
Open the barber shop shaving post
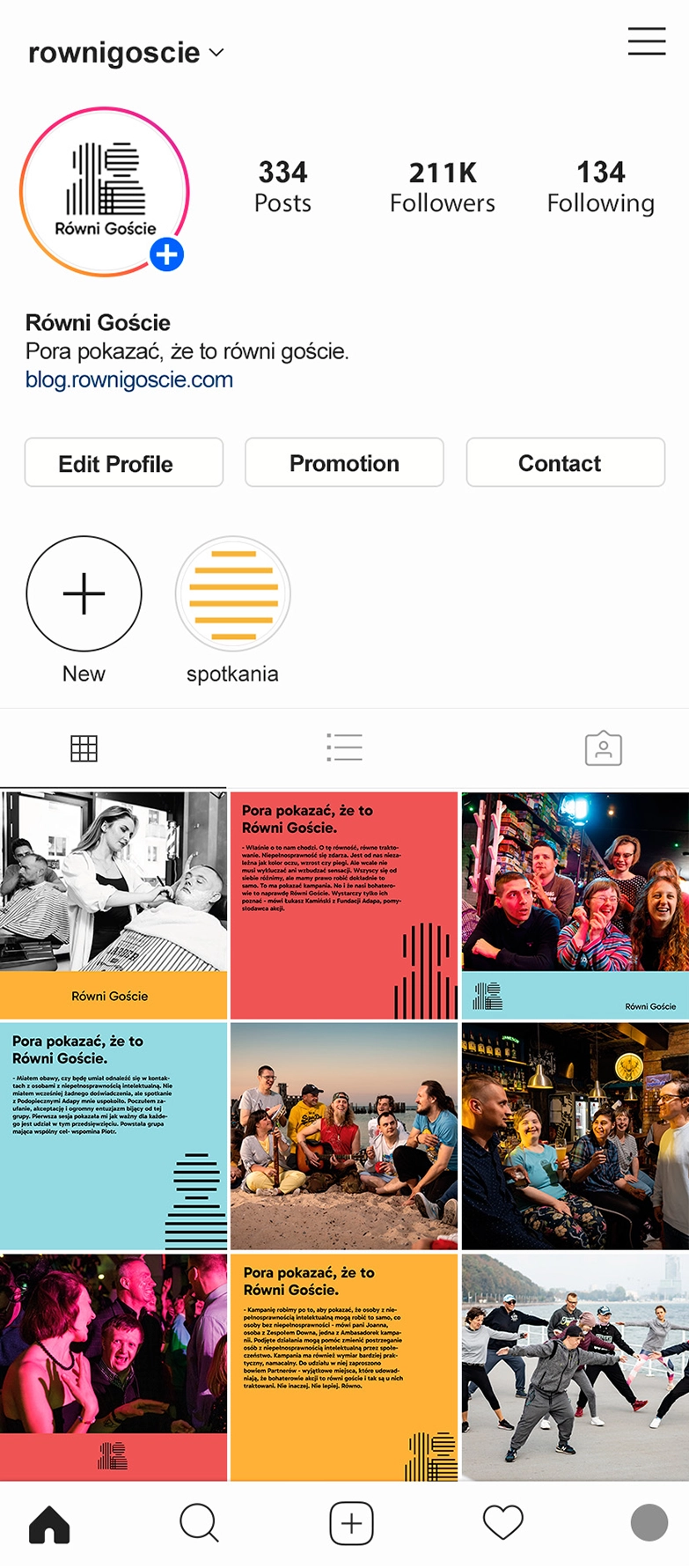[114, 904]
